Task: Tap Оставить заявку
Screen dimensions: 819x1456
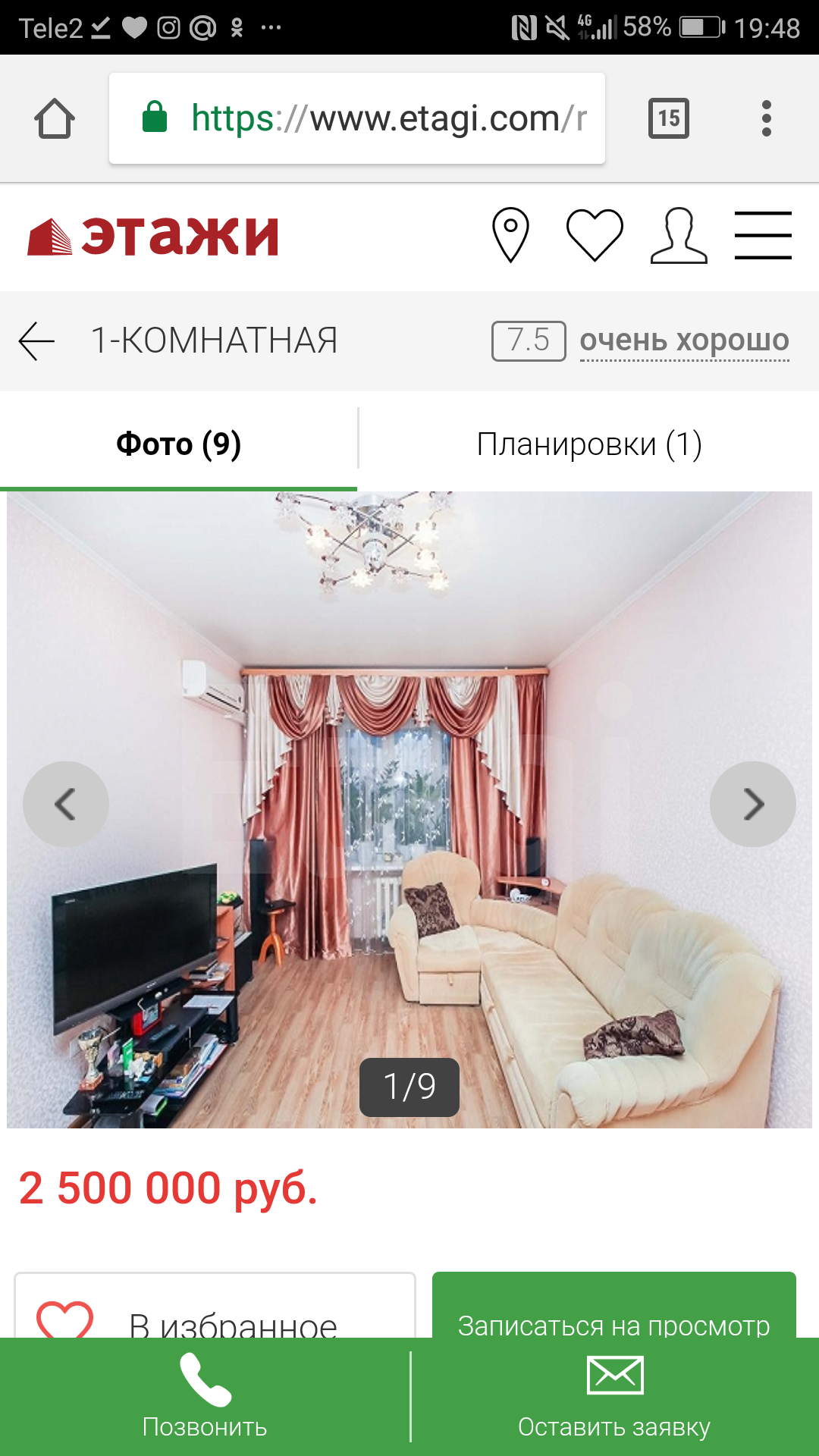Action: (x=614, y=1397)
